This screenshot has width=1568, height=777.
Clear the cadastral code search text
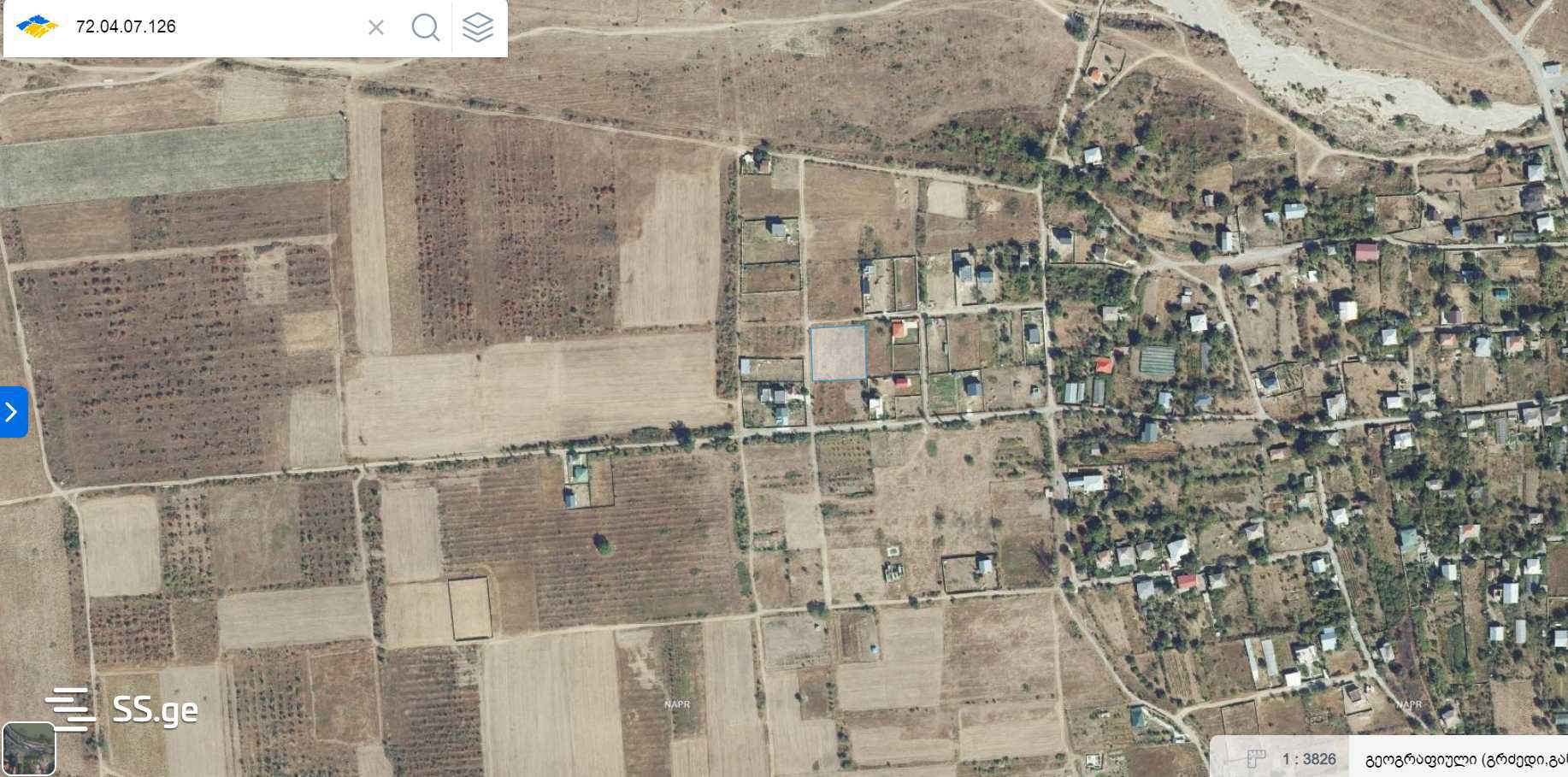(x=376, y=27)
